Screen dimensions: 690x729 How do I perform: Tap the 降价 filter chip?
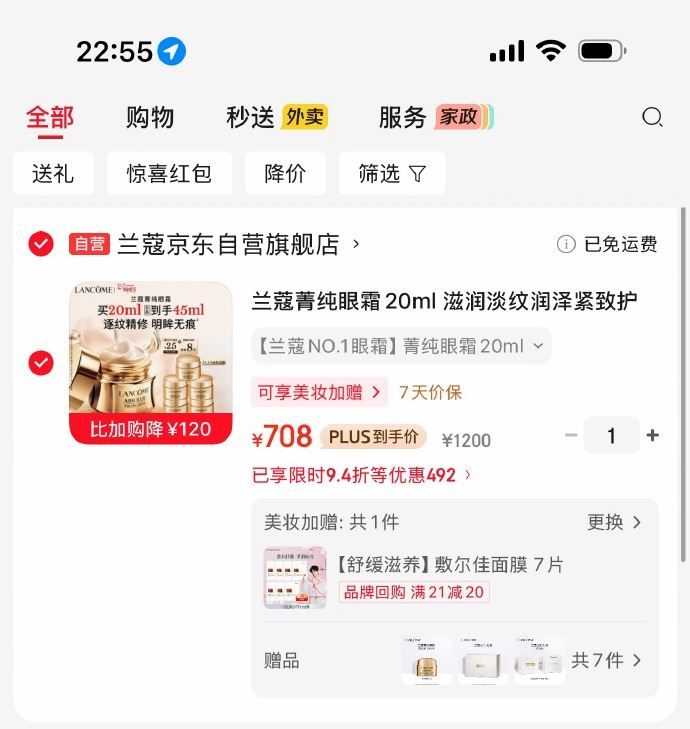(x=285, y=174)
